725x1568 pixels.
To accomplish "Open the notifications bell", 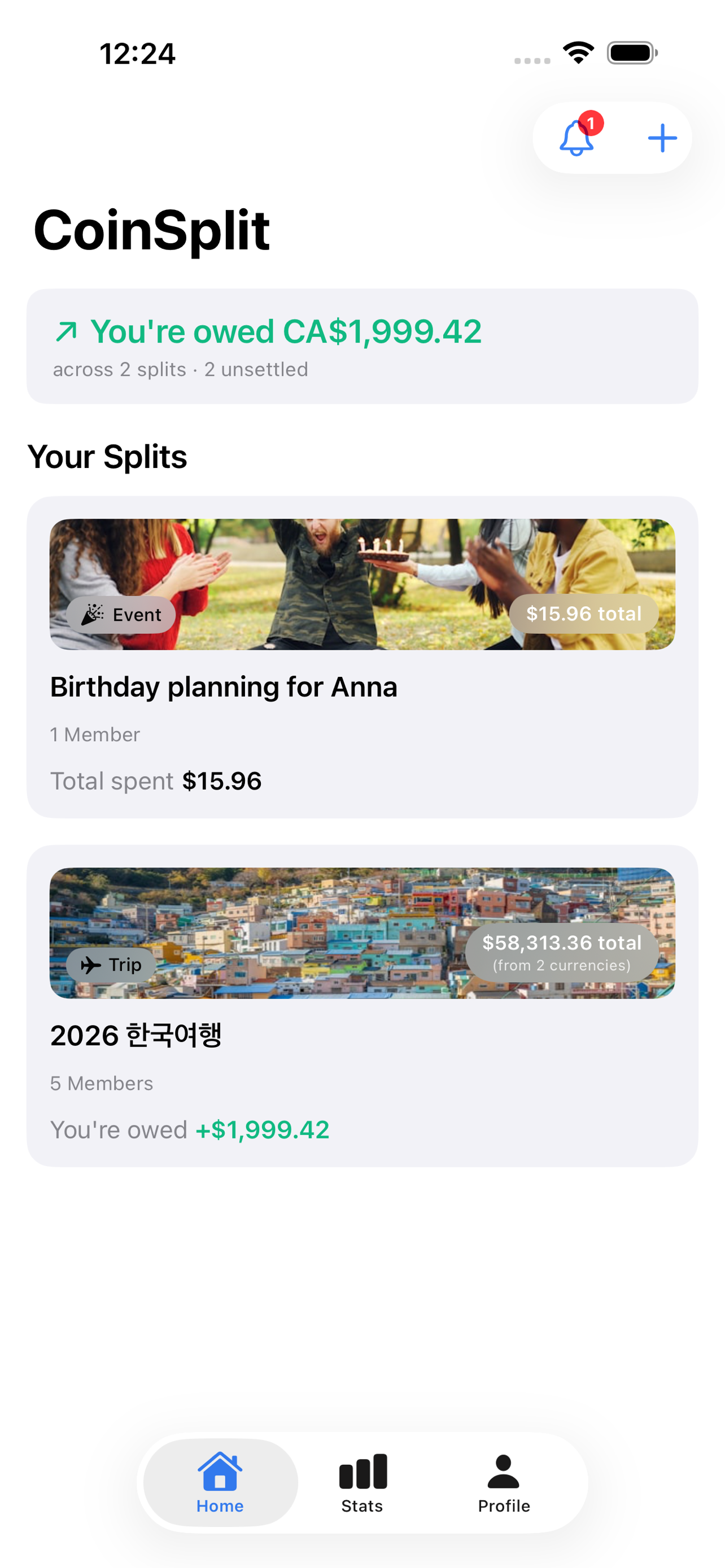I will pyautogui.click(x=576, y=138).
